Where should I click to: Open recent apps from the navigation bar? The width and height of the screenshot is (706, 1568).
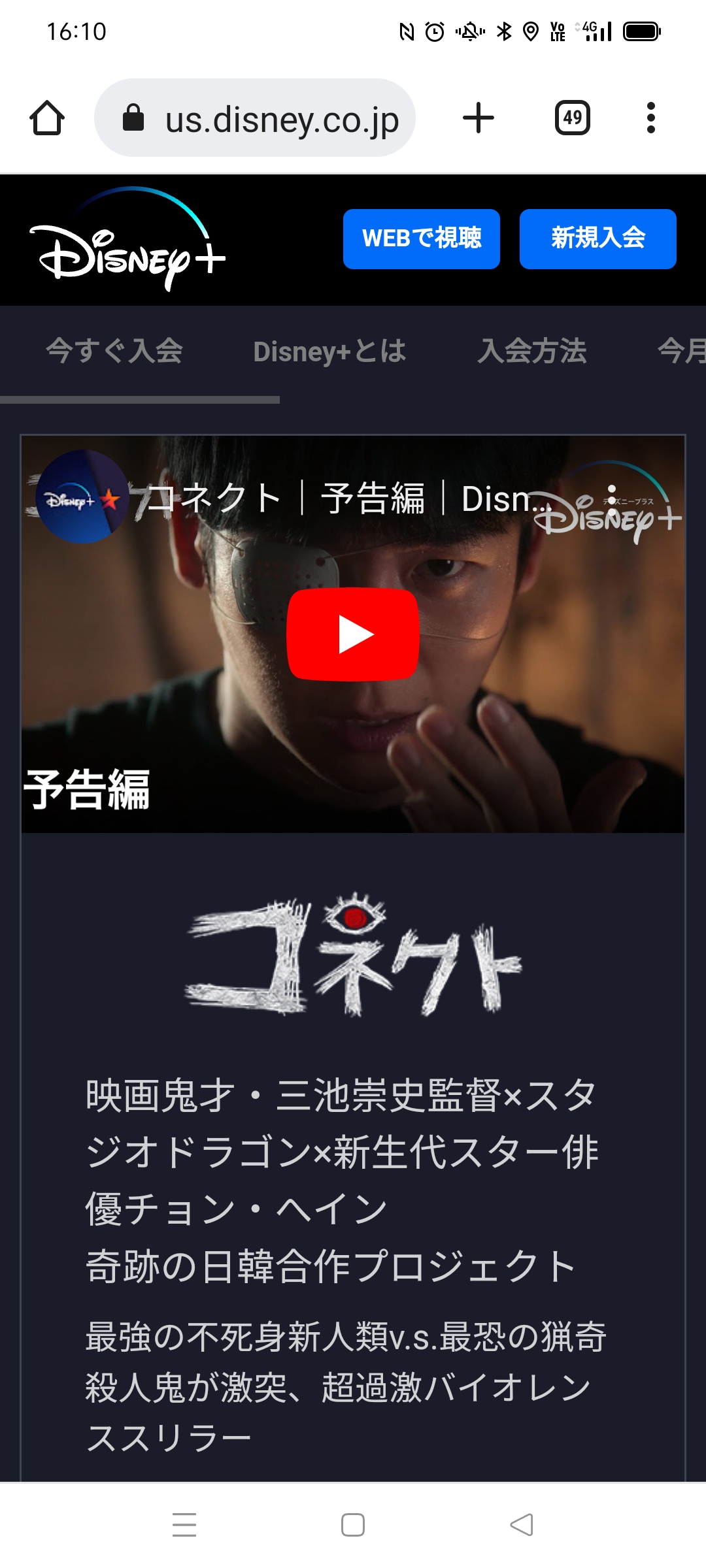(x=184, y=1525)
